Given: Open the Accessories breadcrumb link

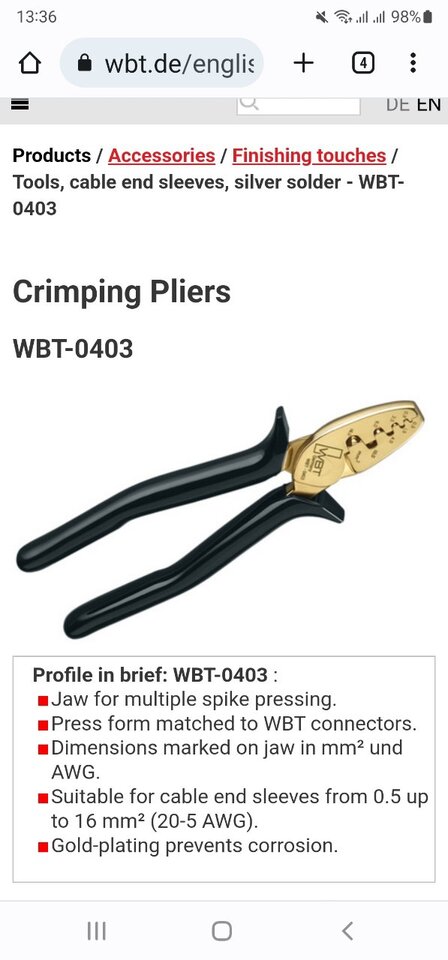Looking at the screenshot, I should 162,156.
